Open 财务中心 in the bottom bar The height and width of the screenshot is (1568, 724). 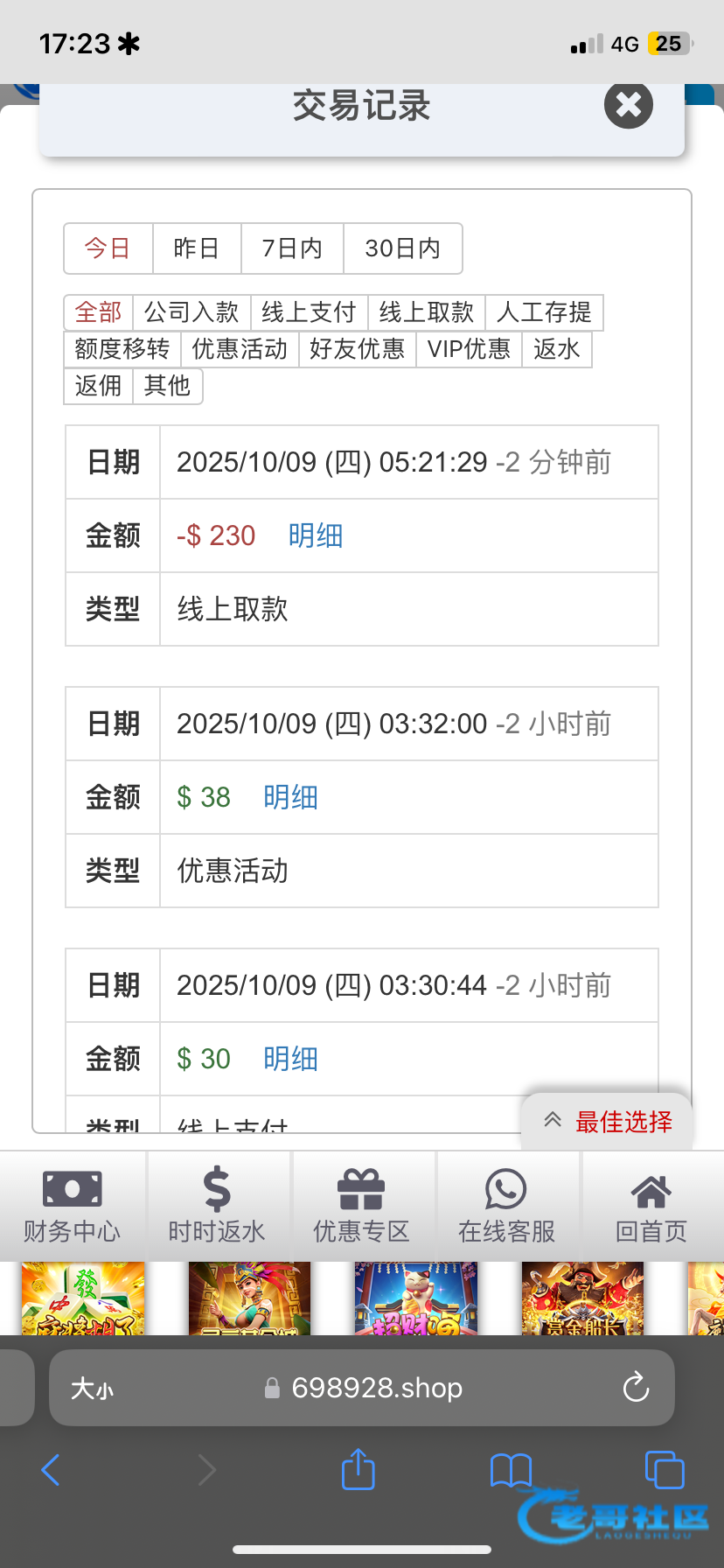pos(73,1207)
